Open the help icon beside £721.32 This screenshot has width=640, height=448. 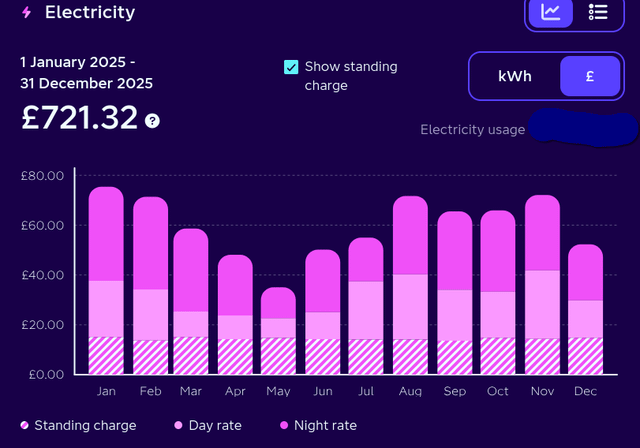(152, 121)
